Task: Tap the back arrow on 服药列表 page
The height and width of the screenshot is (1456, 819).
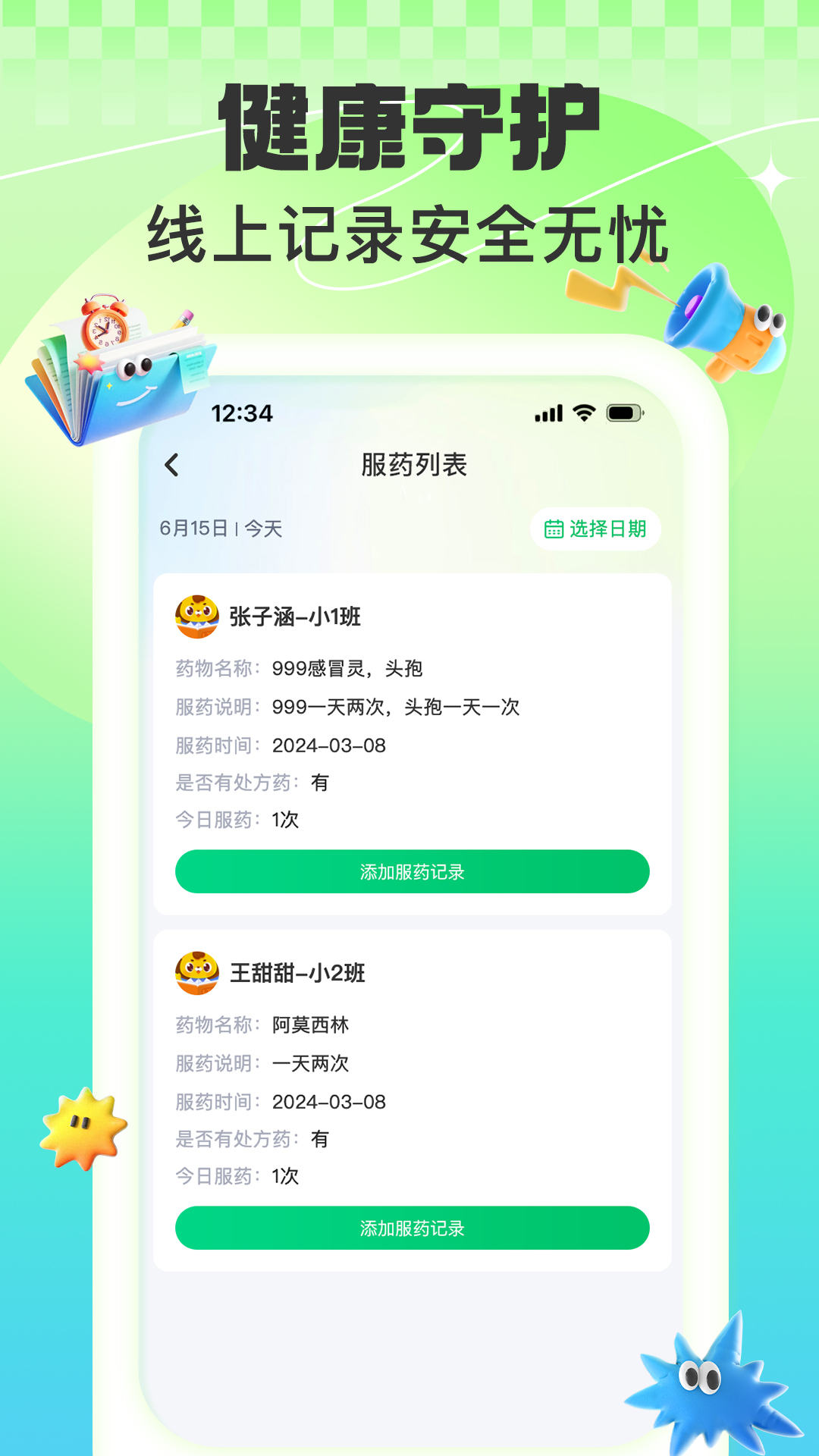Action: coord(173,463)
